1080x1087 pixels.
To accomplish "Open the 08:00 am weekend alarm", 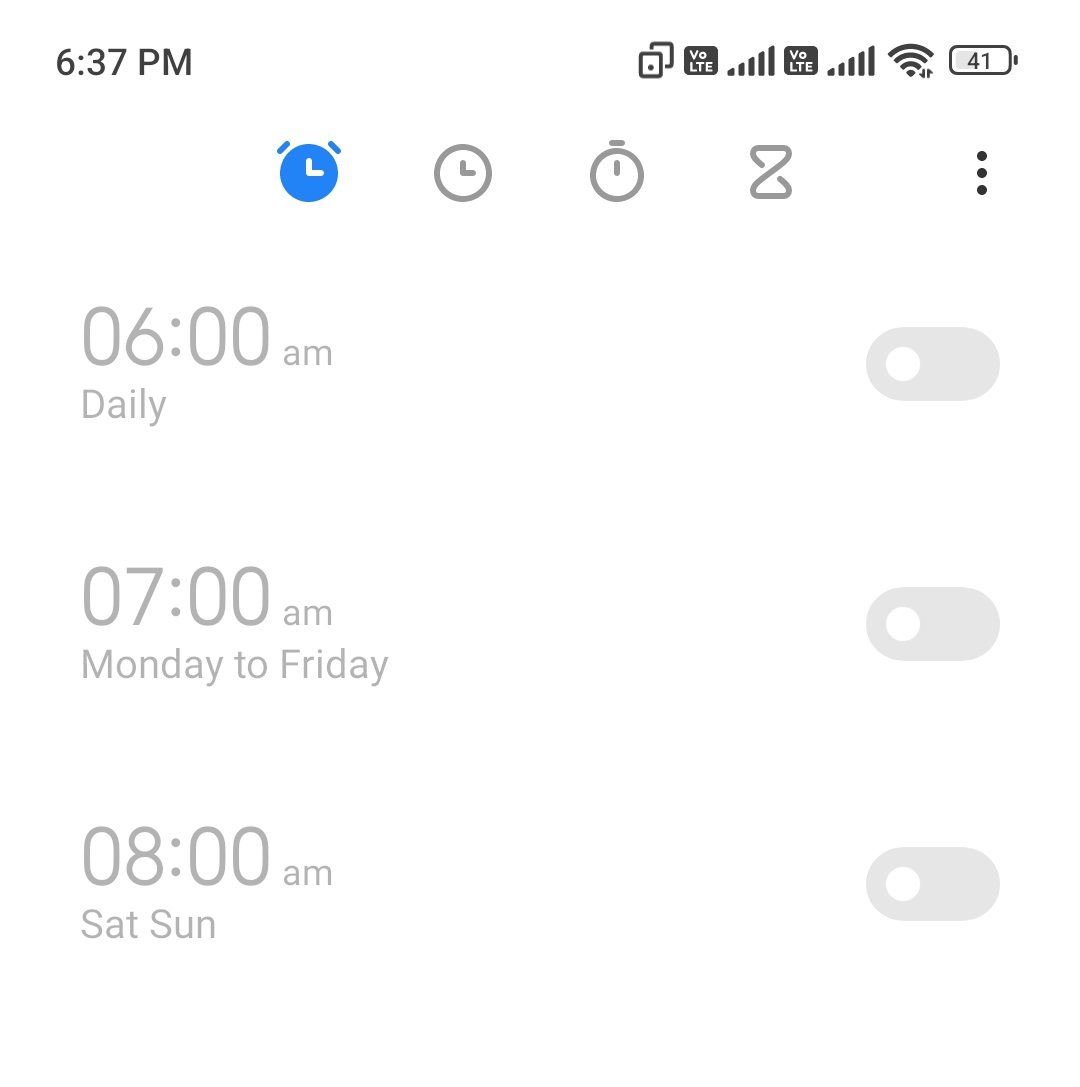I will [207, 882].
